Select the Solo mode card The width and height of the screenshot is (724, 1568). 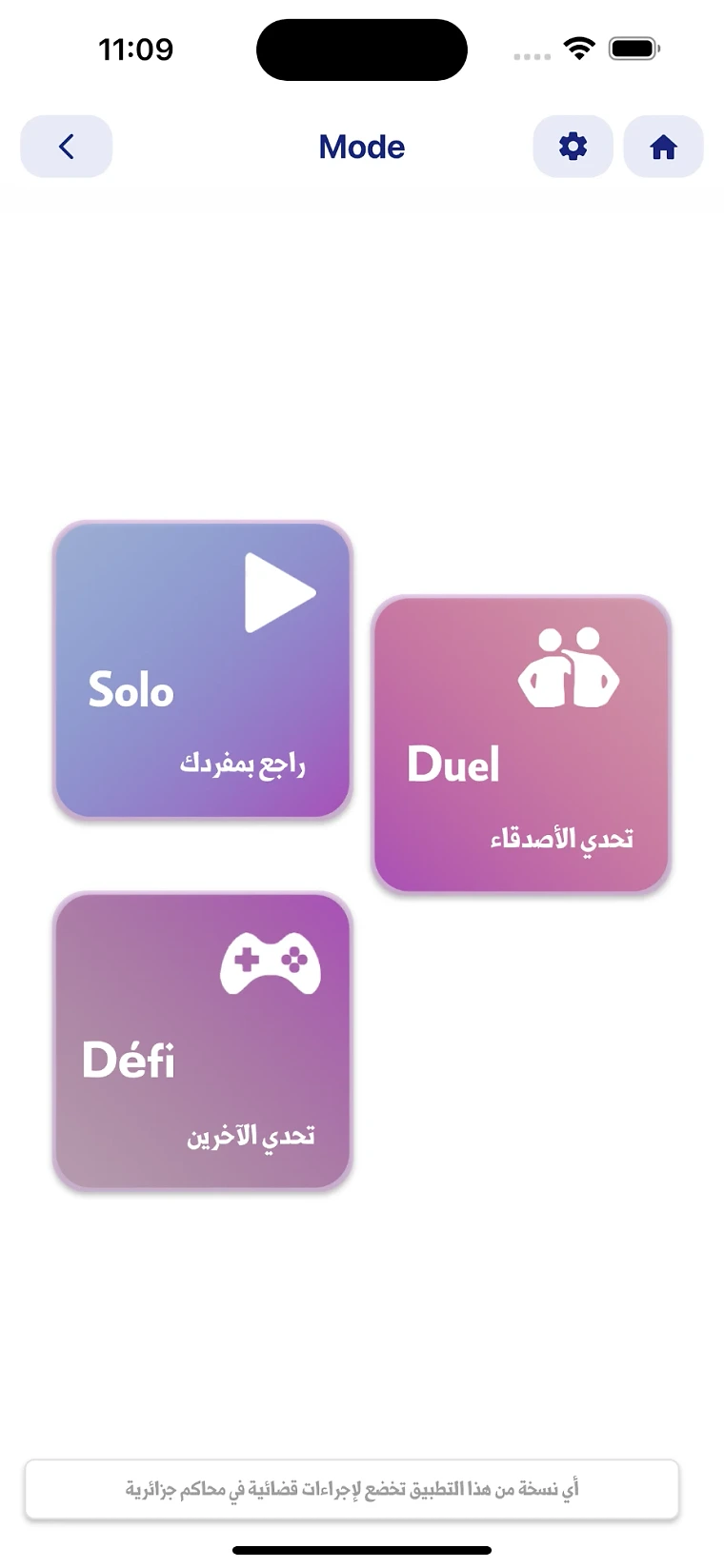point(202,669)
